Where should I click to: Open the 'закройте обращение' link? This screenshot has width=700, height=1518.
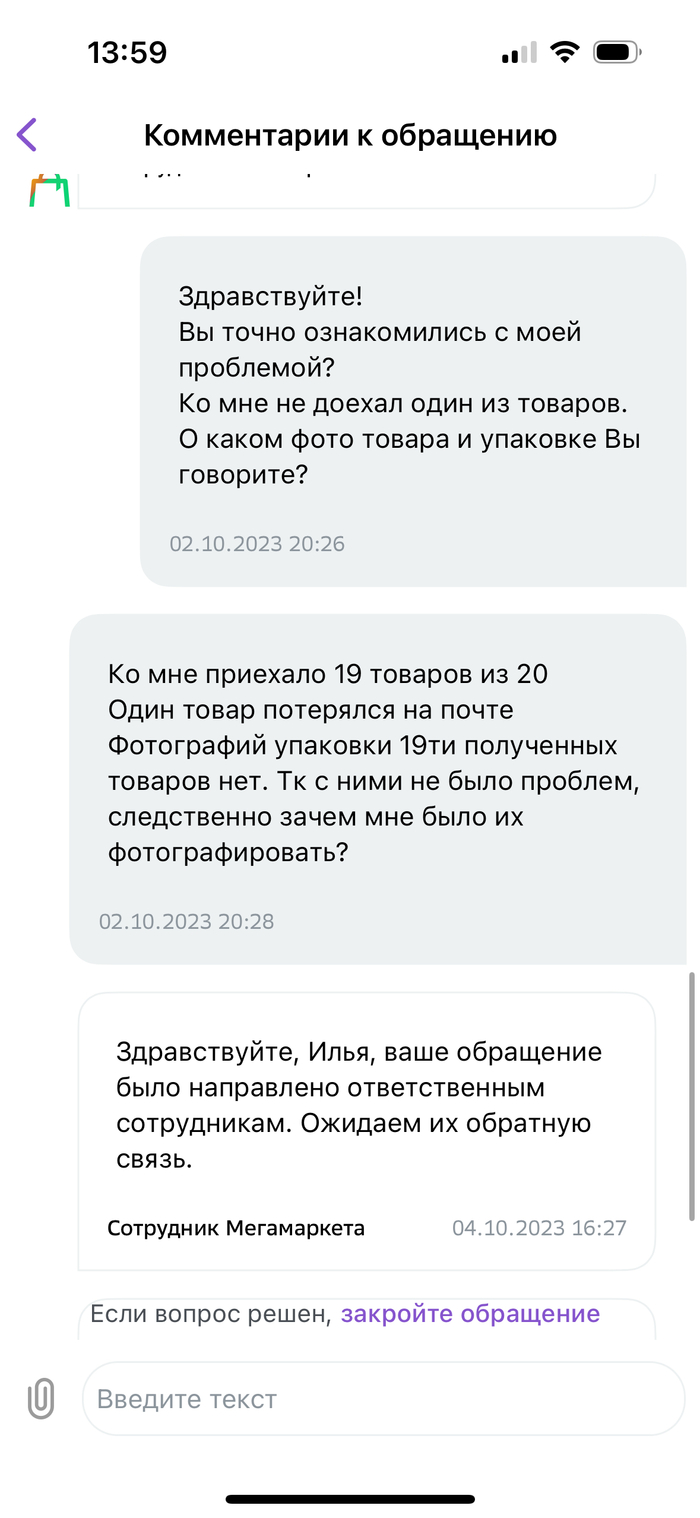(470, 1313)
